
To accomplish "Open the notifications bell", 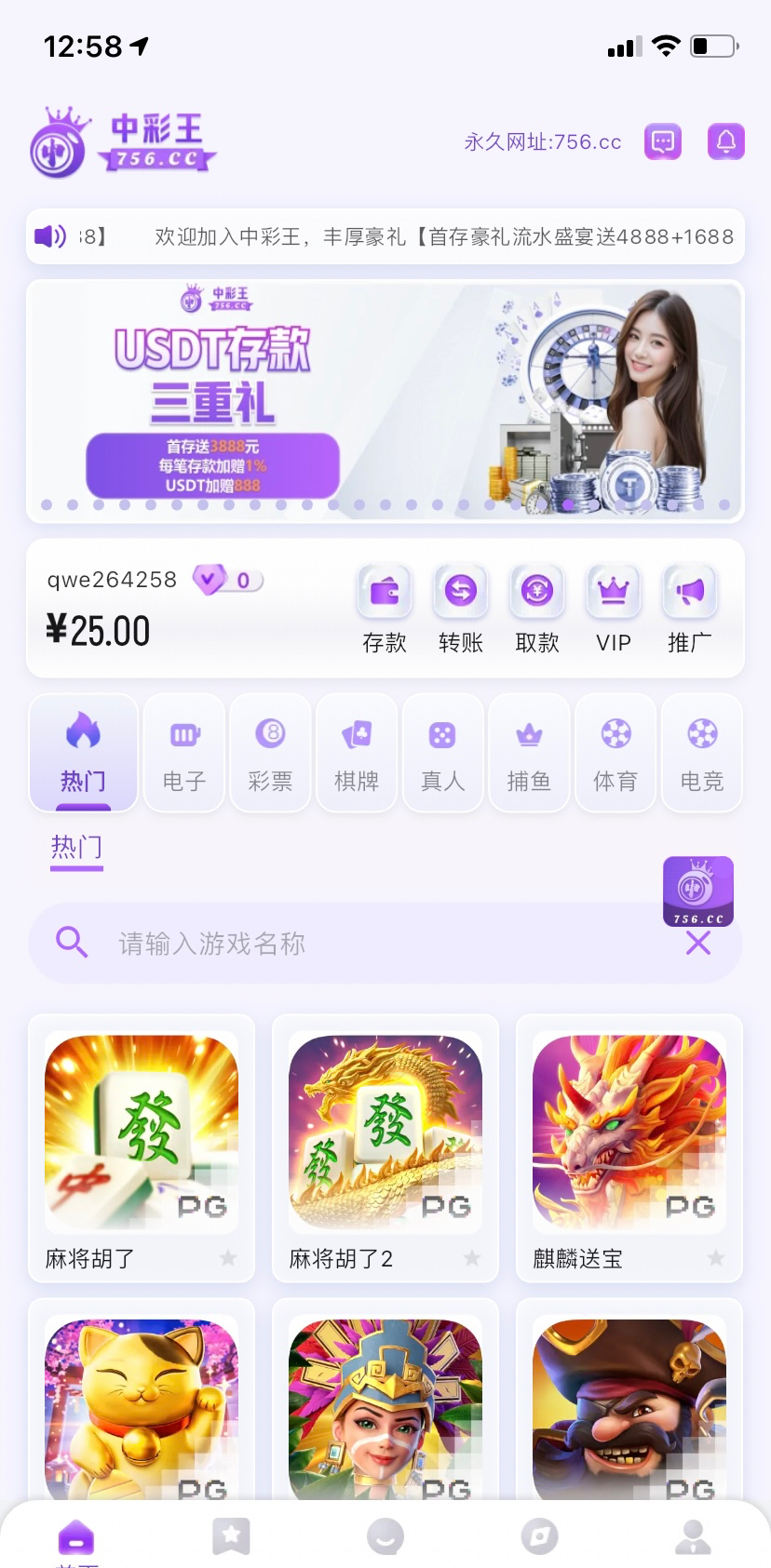I will 725,142.
